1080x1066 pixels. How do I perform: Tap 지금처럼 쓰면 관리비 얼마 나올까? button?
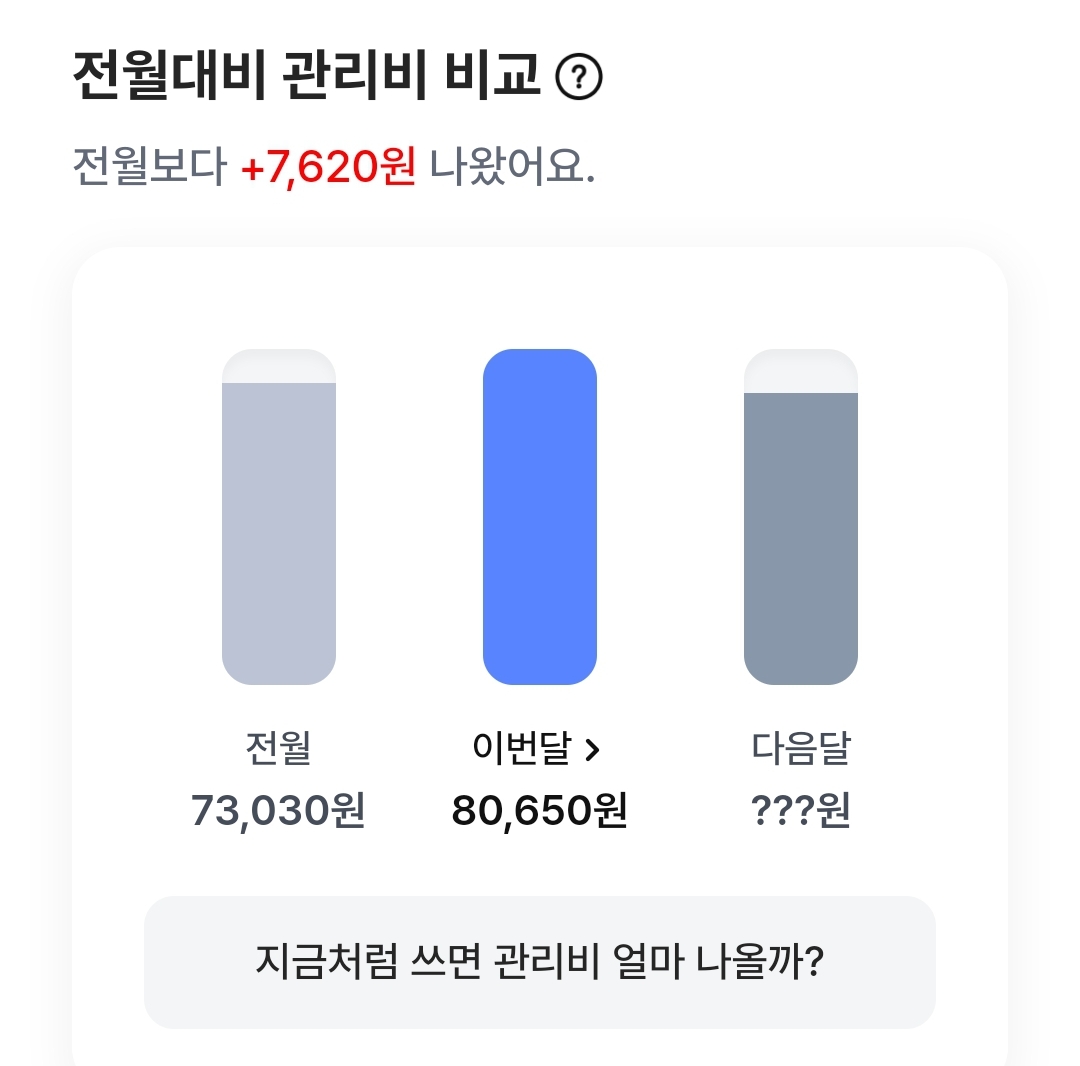pyautogui.click(x=539, y=962)
